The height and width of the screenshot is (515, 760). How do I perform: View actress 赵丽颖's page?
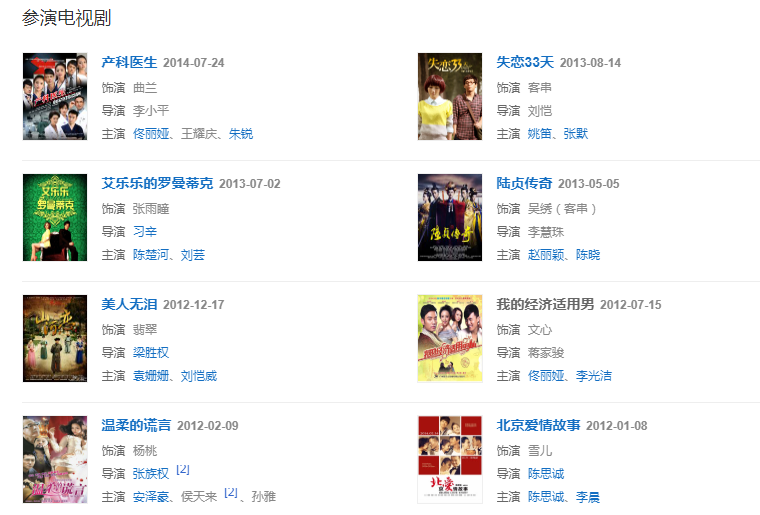click(545, 255)
